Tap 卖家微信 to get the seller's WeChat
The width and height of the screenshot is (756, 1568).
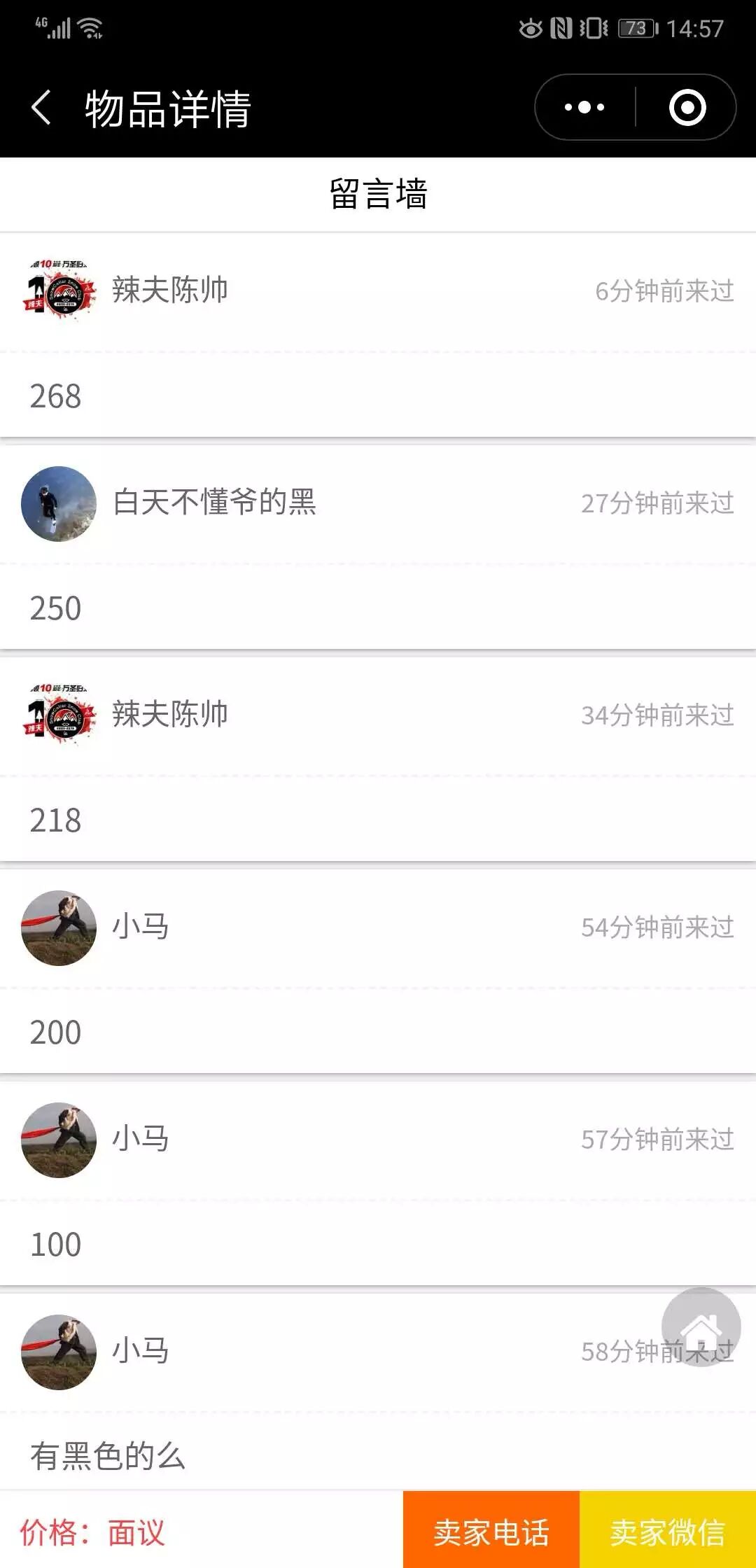pos(668,1532)
